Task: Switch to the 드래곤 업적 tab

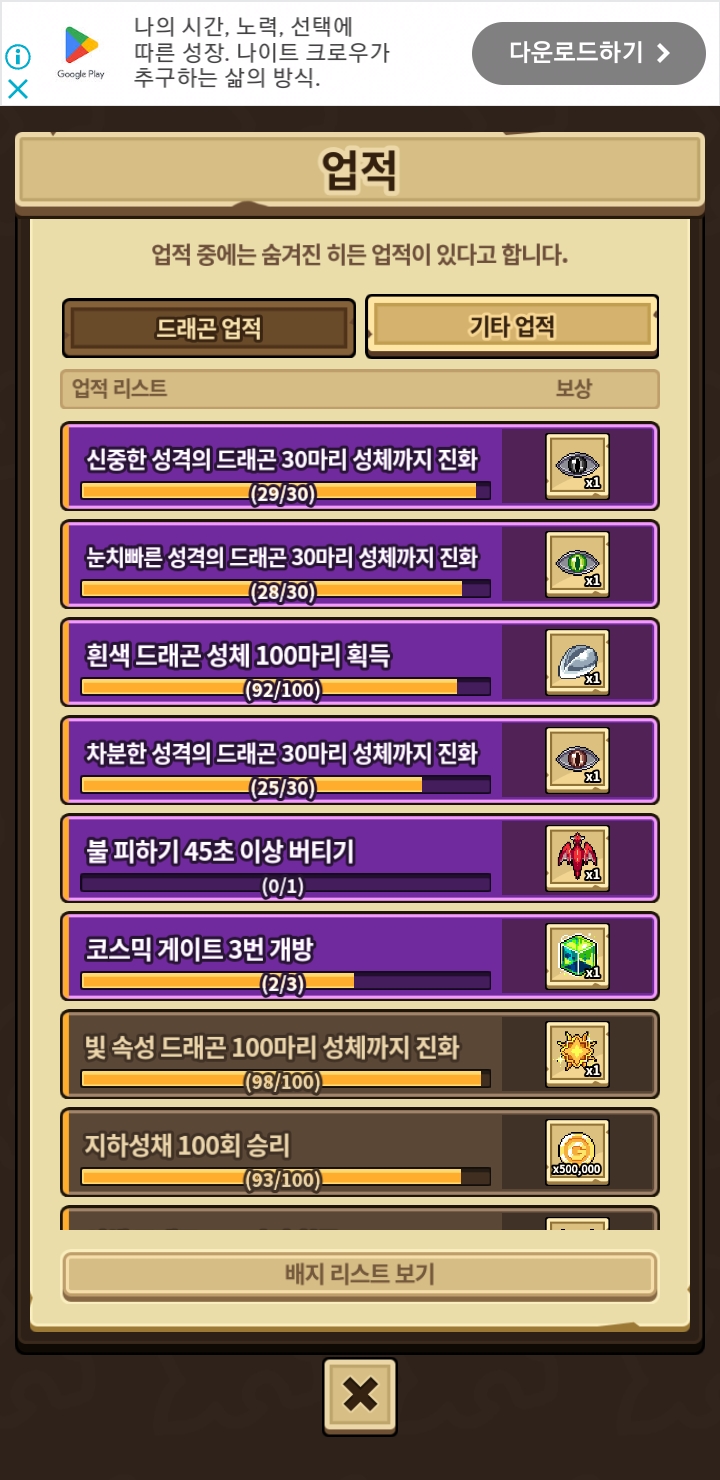Action: 209,328
